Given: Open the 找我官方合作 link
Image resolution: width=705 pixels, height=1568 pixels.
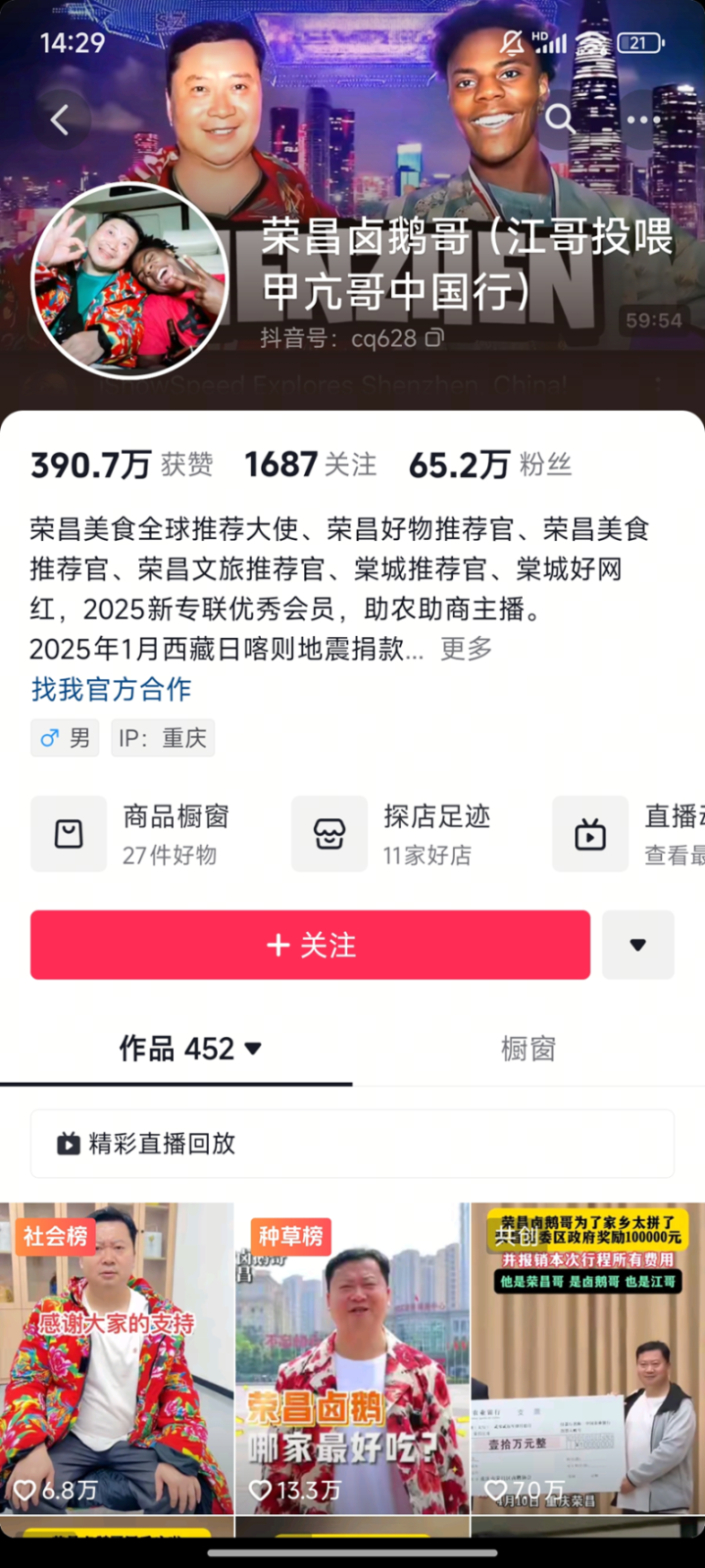Looking at the screenshot, I should (111, 689).
